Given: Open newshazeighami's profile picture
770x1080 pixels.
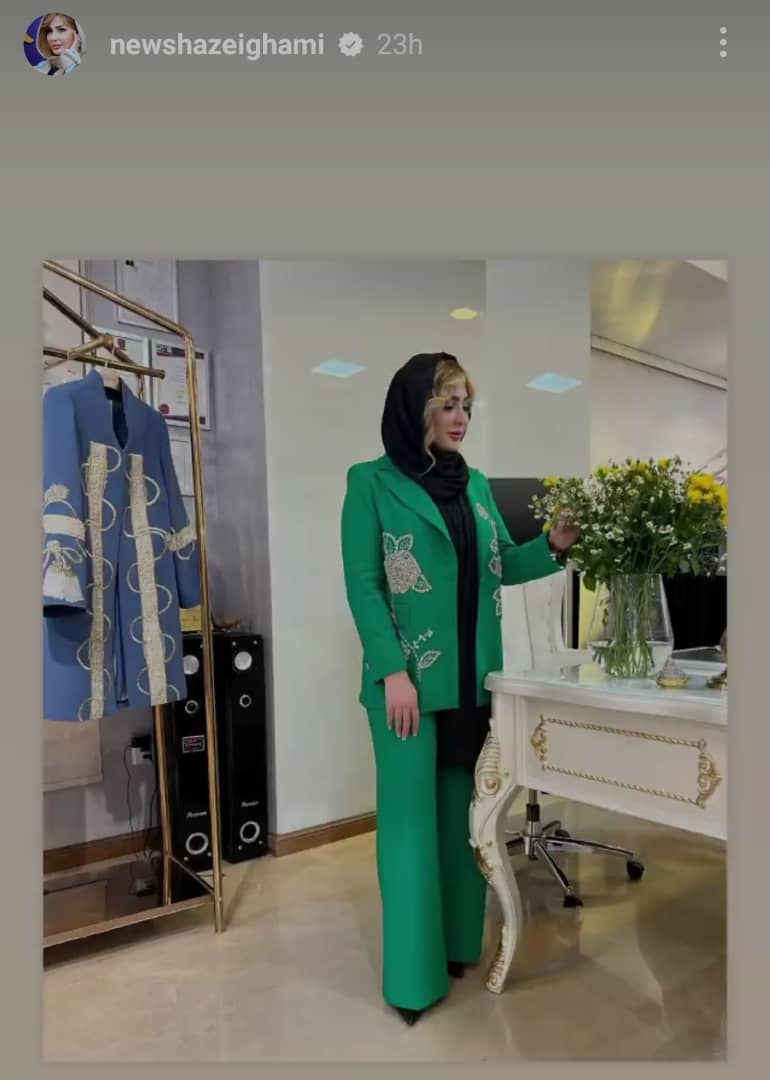Looking at the screenshot, I should pyautogui.click(x=54, y=44).
